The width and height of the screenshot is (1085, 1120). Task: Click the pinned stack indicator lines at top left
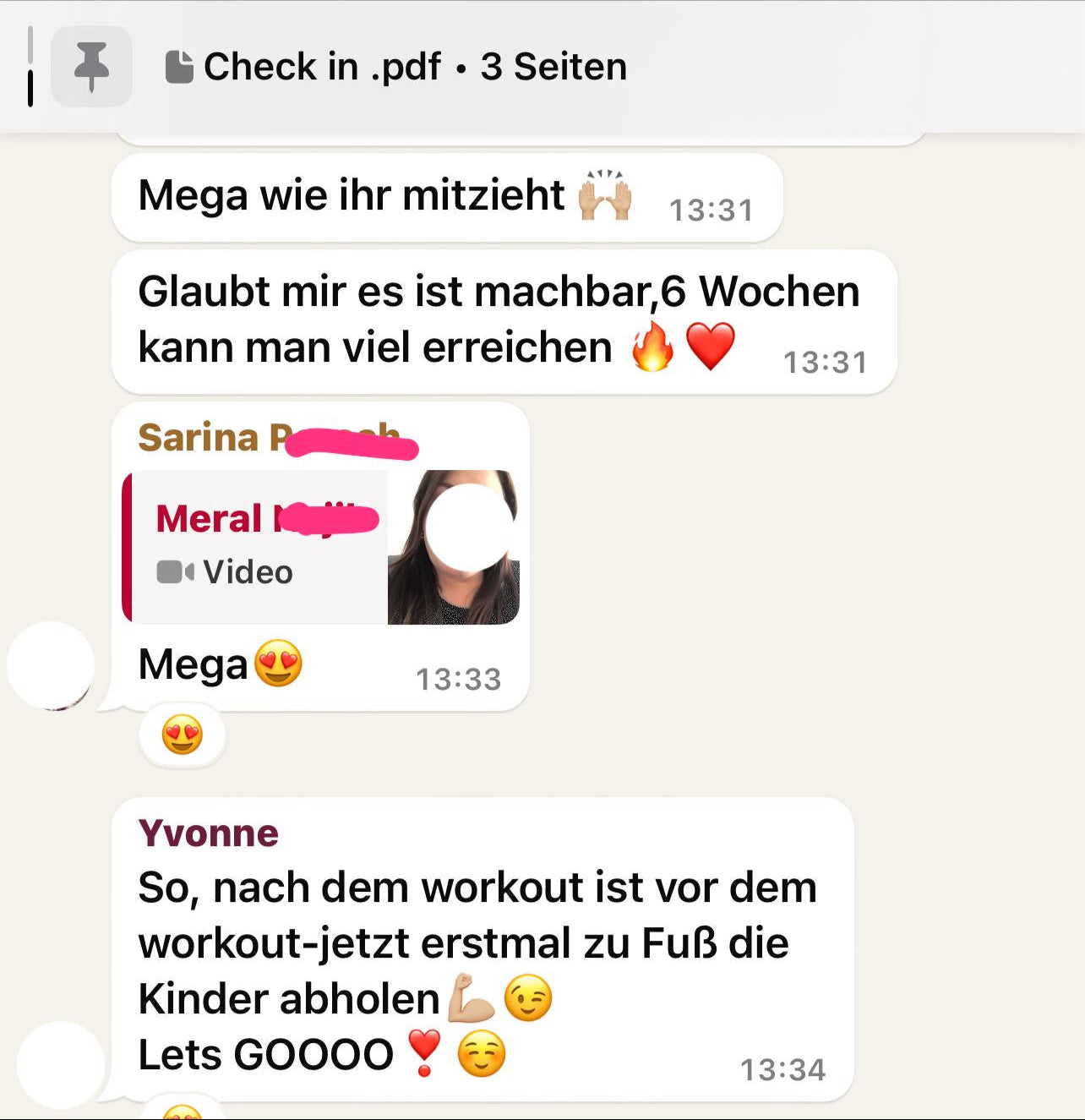pos(30,64)
